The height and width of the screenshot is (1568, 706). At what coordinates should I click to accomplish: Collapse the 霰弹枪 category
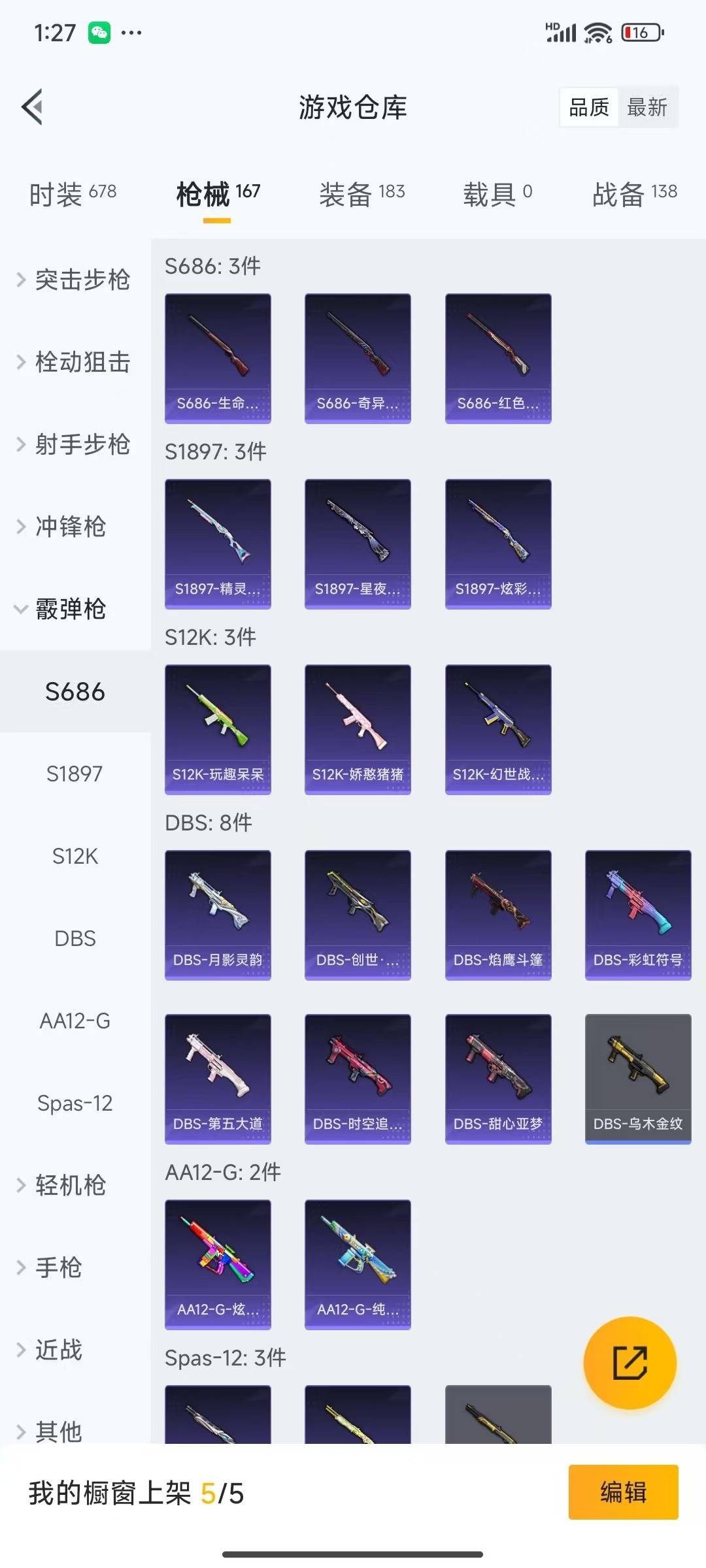[x=71, y=609]
